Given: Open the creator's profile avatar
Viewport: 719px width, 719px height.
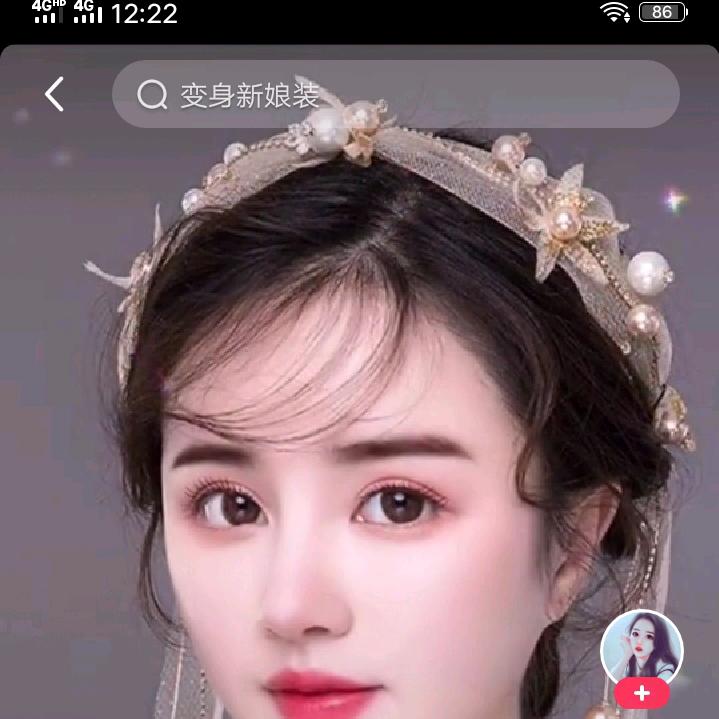Looking at the screenshot, I should [641, 645].
